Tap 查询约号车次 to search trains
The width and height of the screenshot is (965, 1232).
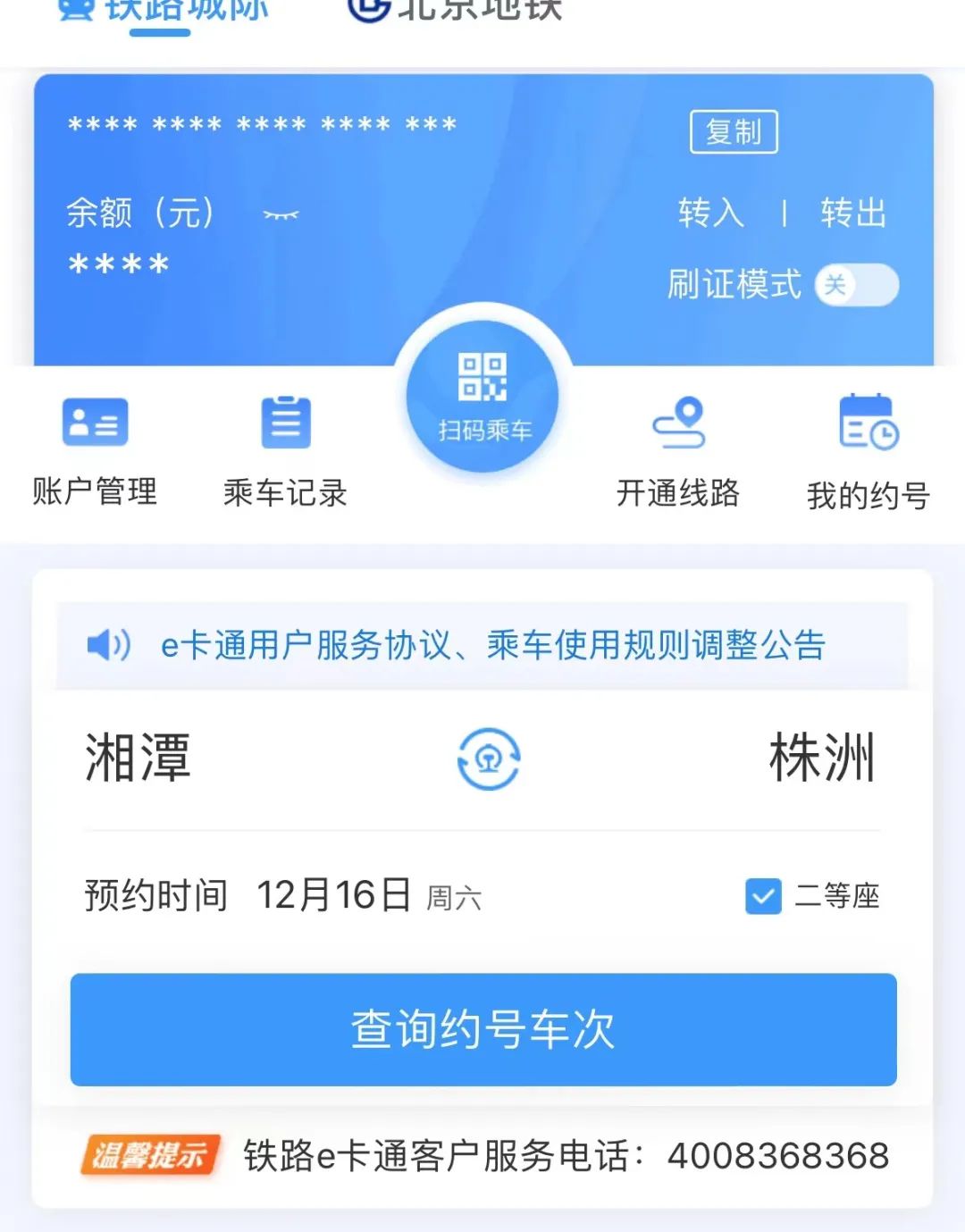[483, 1029]
